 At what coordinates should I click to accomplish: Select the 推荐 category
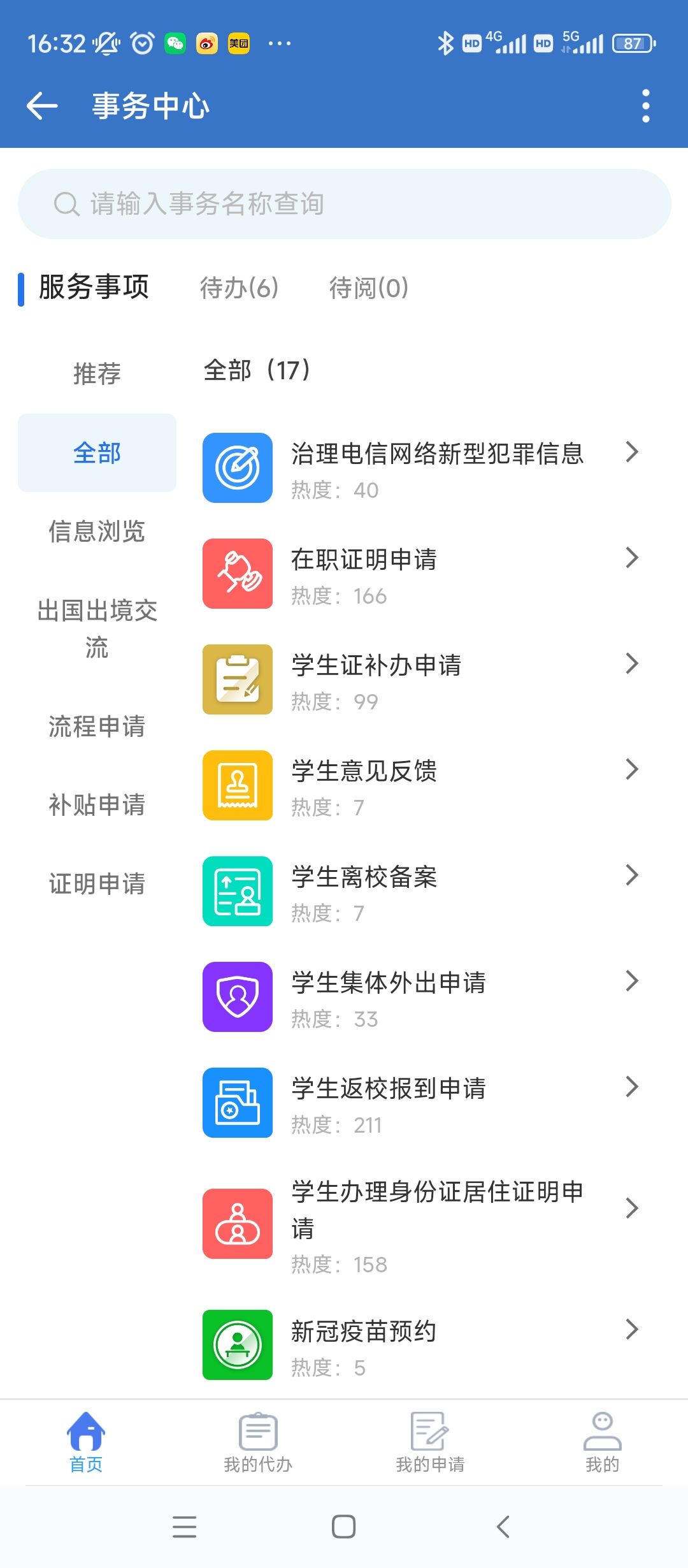97,374
